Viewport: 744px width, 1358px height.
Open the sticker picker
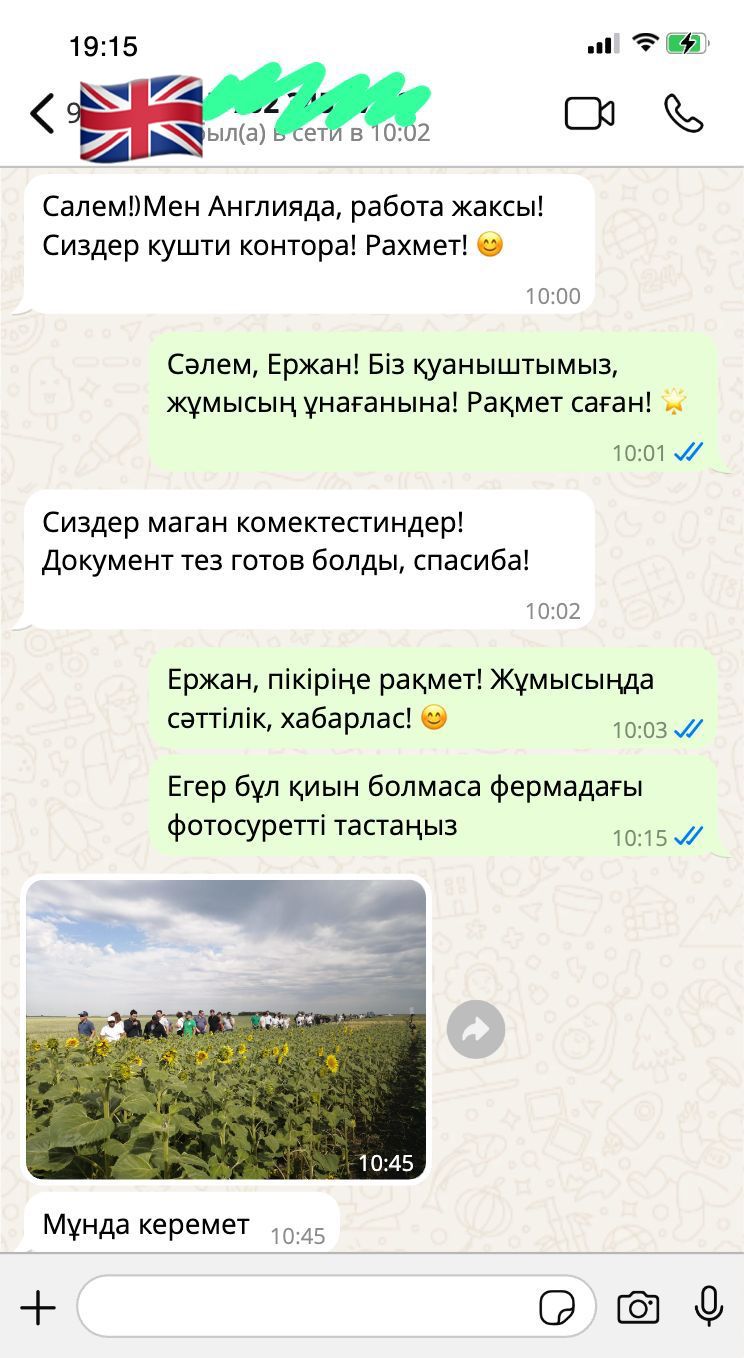tap(557, 1307)
